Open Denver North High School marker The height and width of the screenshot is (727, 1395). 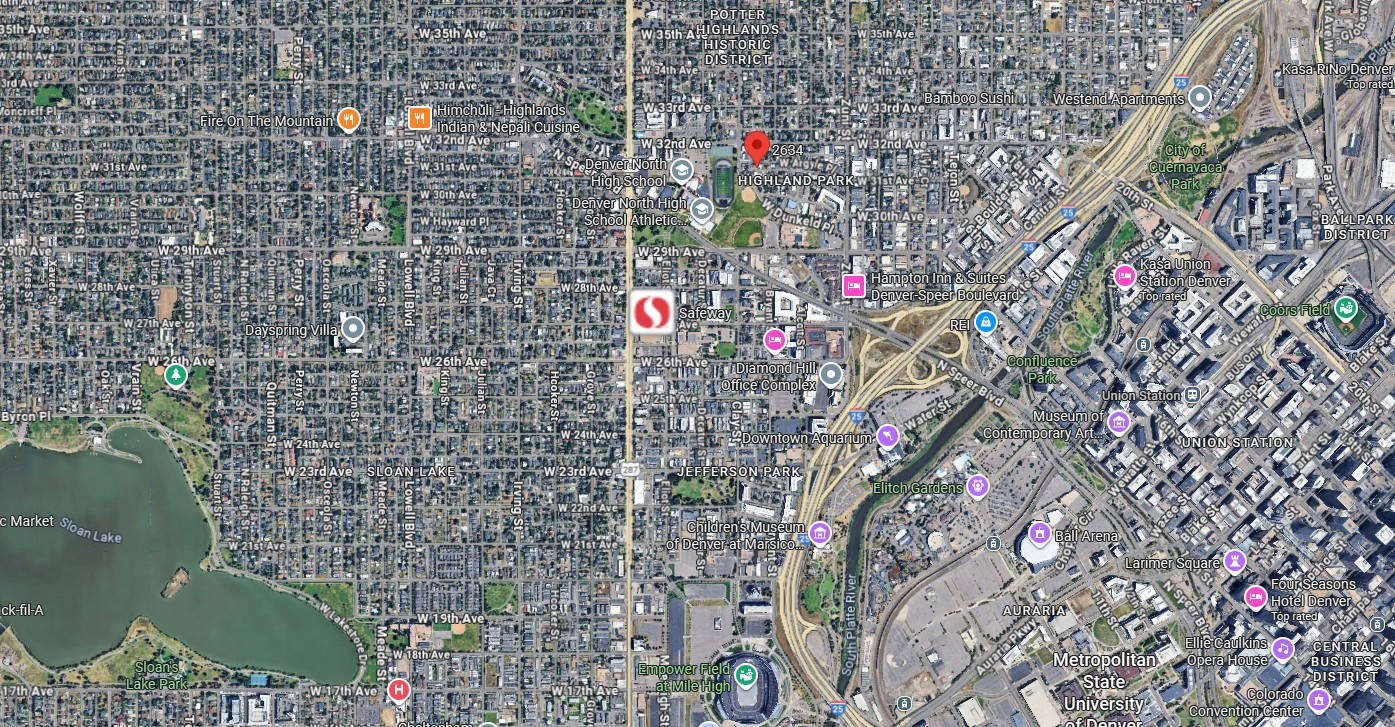(x=682, y=170)
